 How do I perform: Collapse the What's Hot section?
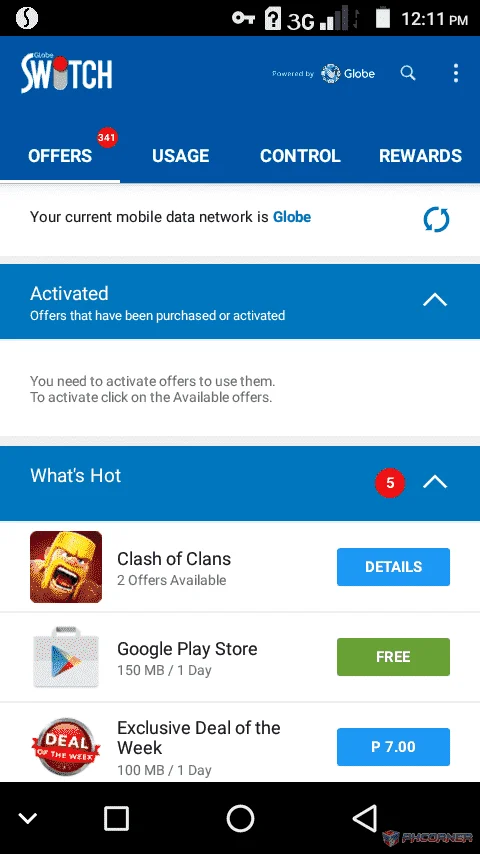pyautogui.click(x=435, y=482)
